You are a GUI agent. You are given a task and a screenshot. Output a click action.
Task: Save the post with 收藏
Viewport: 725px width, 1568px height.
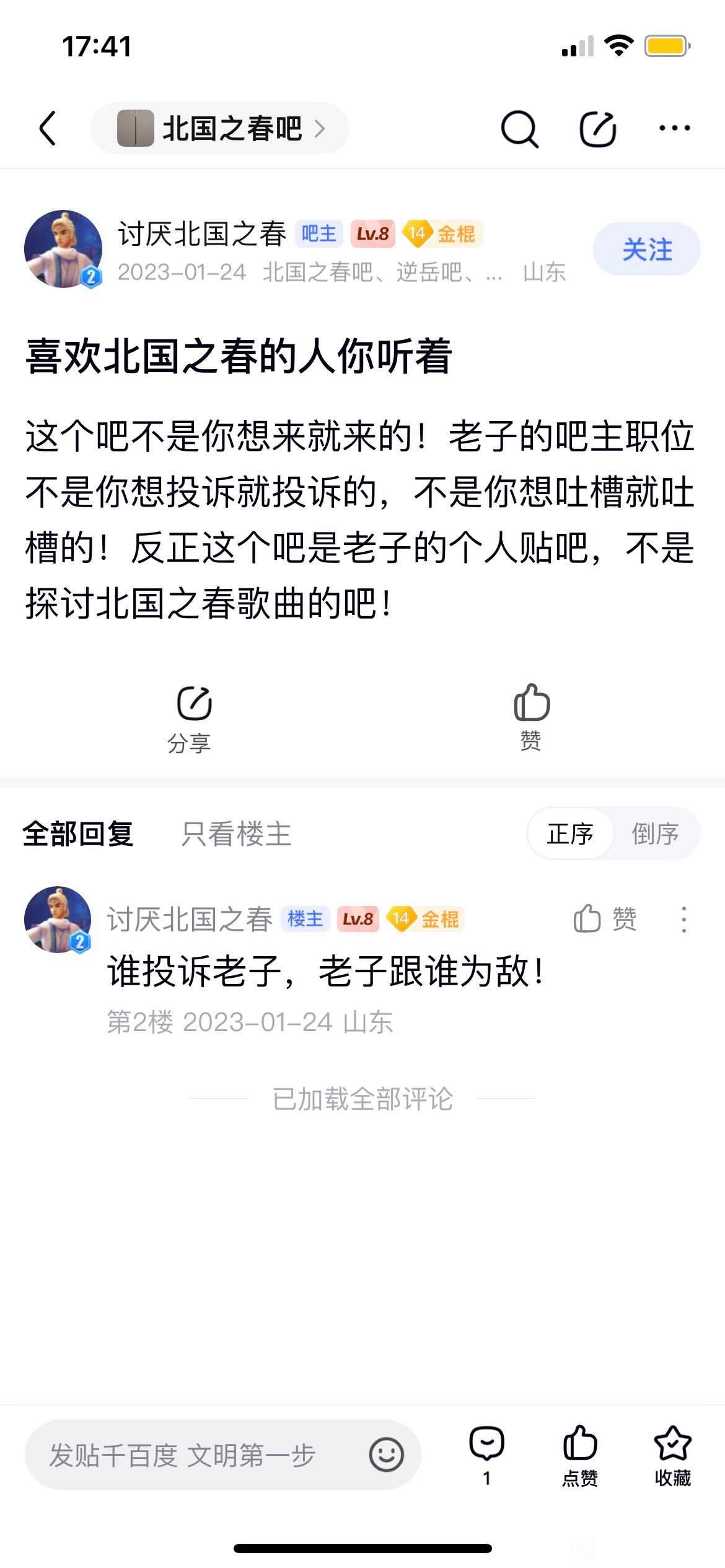click(x=672, y=1455)
